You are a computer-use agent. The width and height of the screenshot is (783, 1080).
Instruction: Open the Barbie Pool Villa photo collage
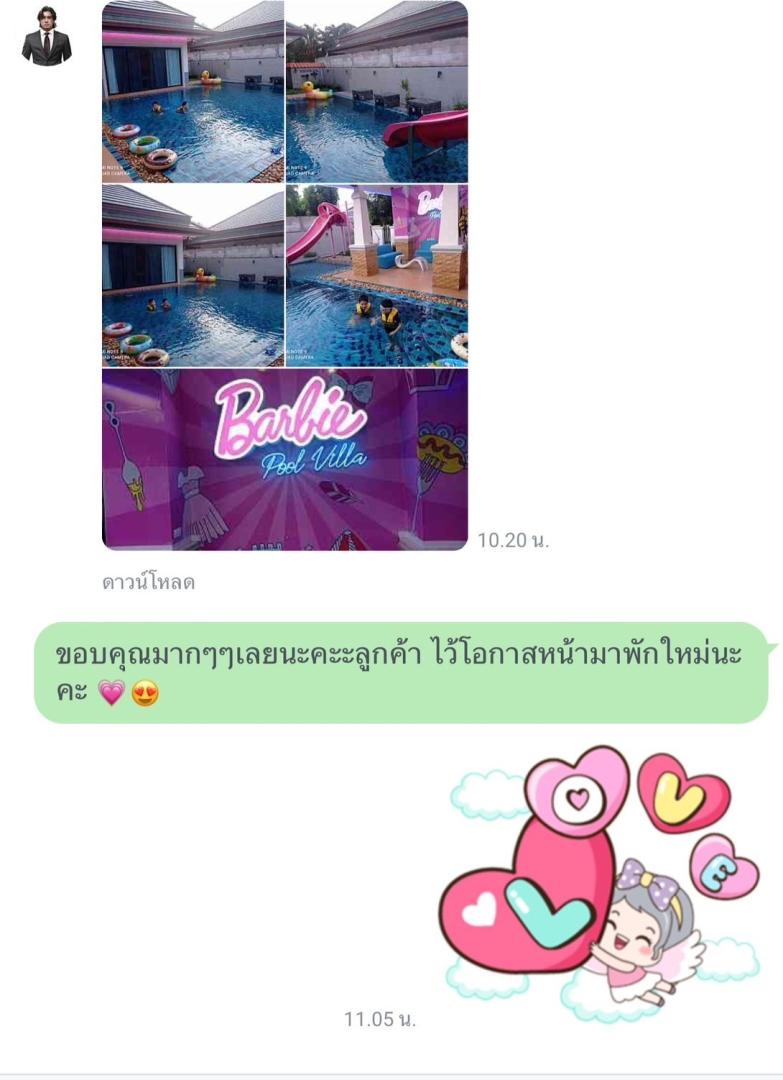(285, 275)
